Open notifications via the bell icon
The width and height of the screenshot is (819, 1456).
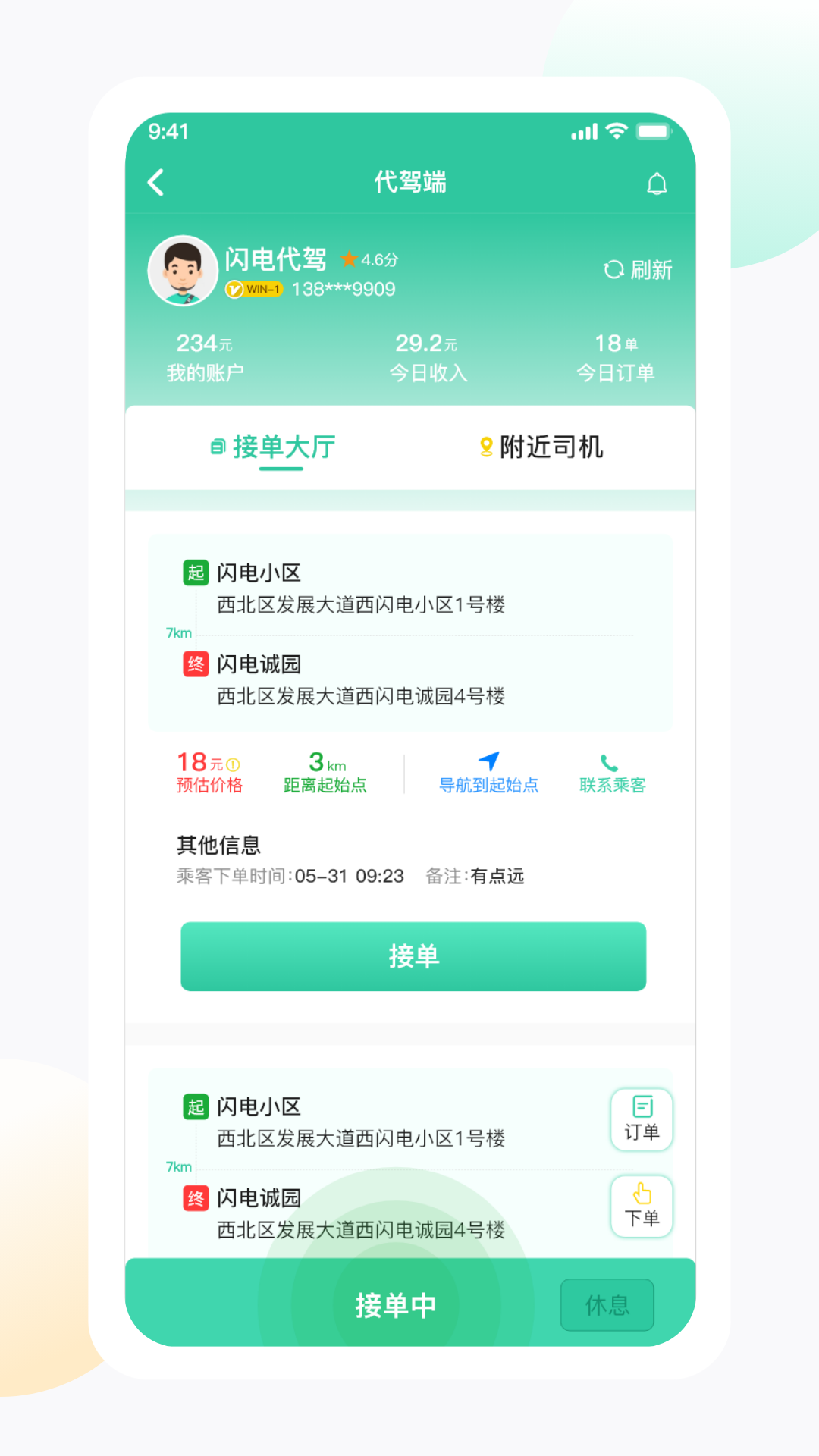click(657, 183)
